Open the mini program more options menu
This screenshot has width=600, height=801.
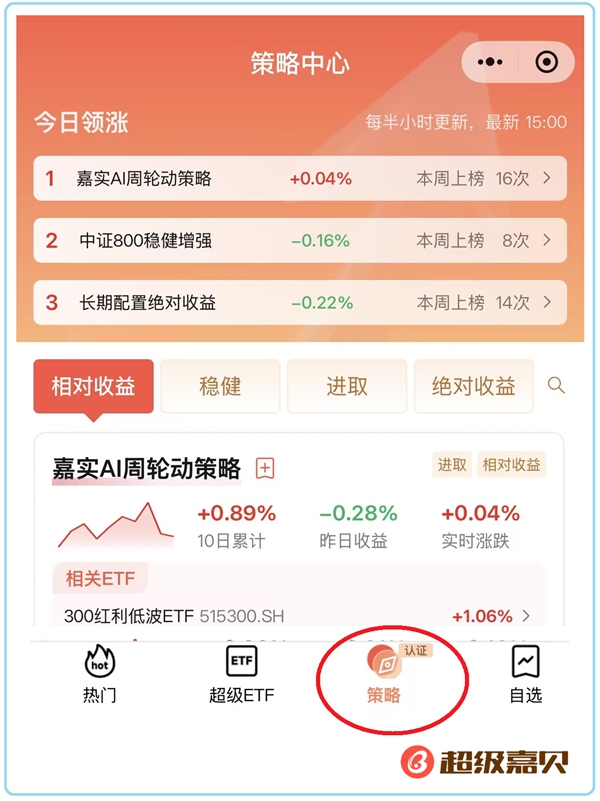pos(490,62)
